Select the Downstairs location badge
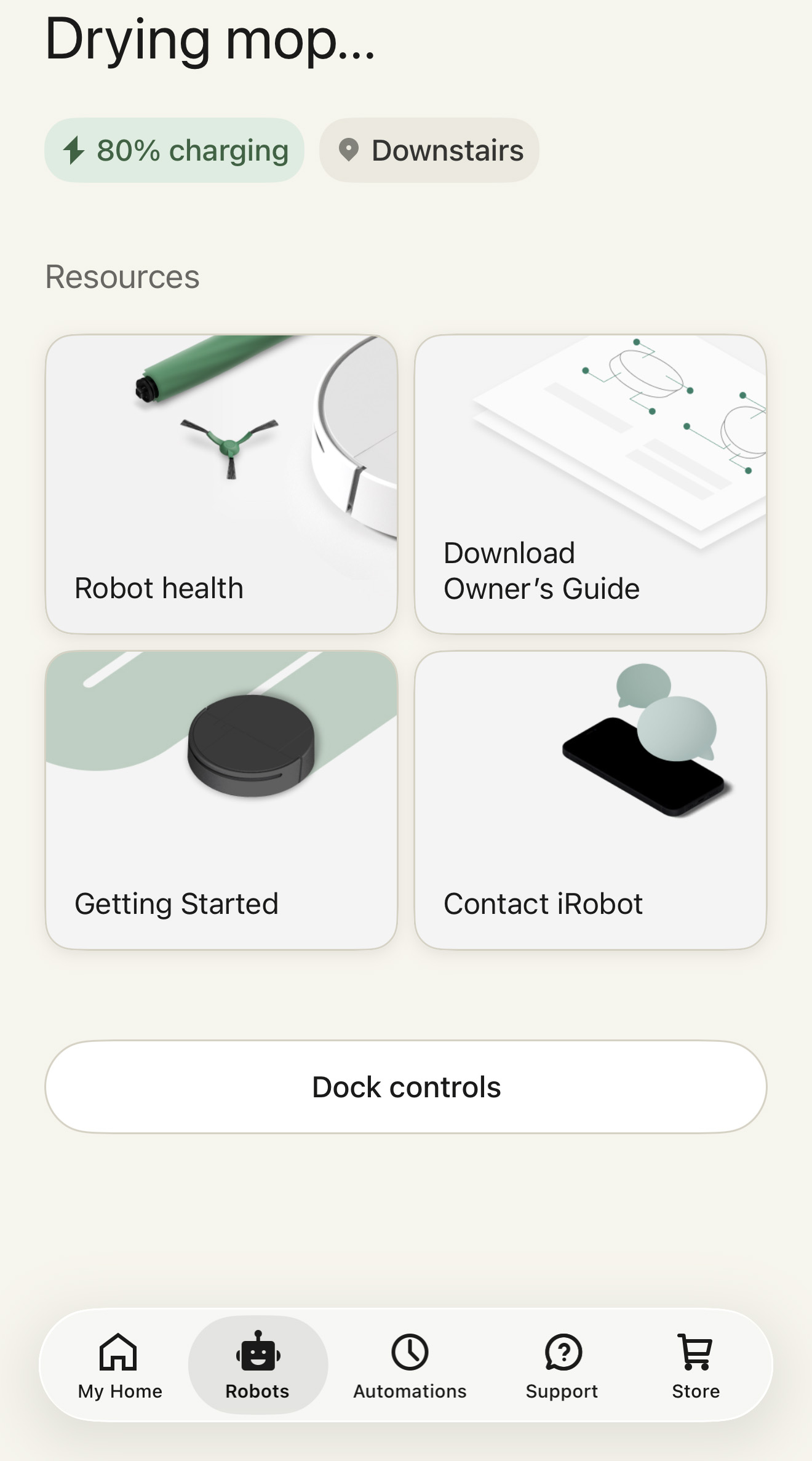 (x=429, y=150)
